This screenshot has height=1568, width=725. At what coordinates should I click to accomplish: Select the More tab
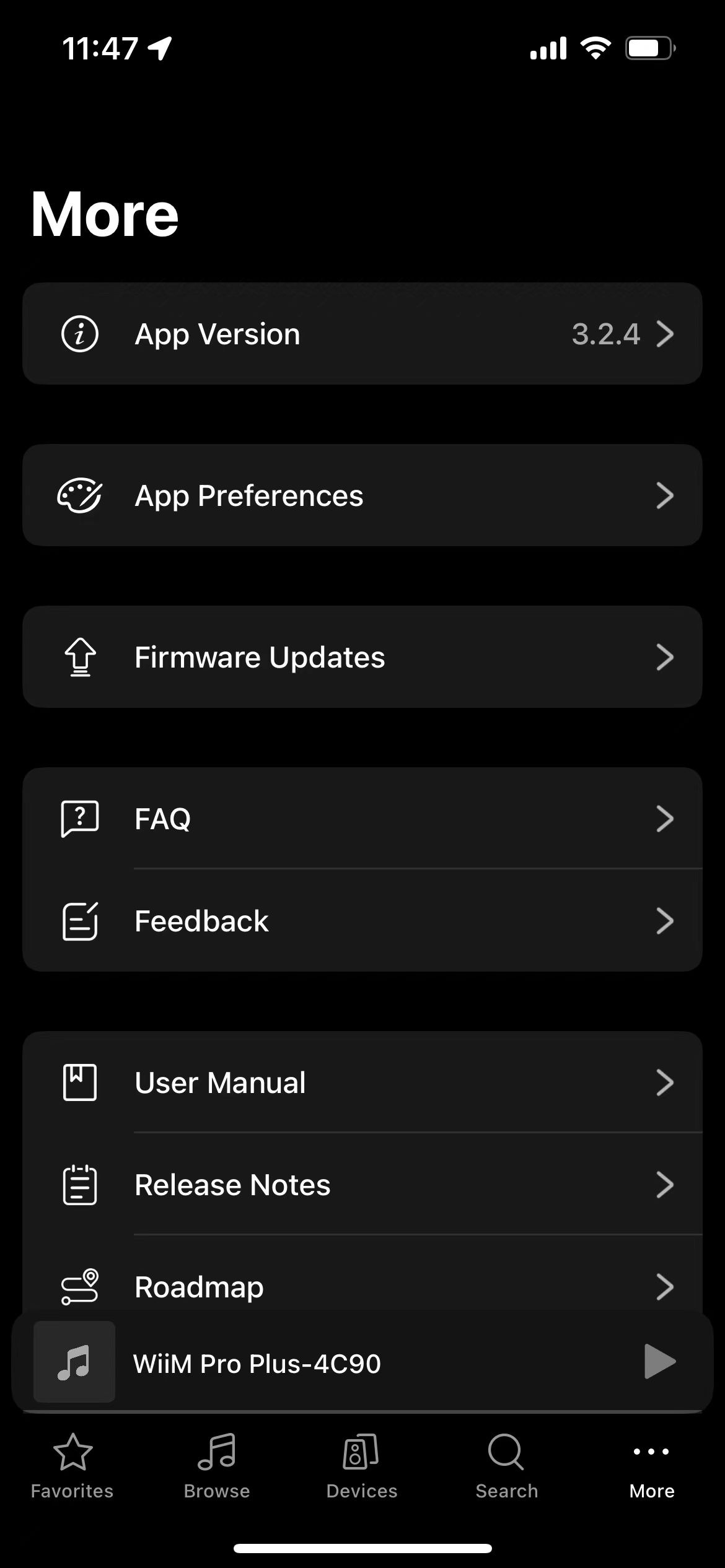[x=652, y=1466]
